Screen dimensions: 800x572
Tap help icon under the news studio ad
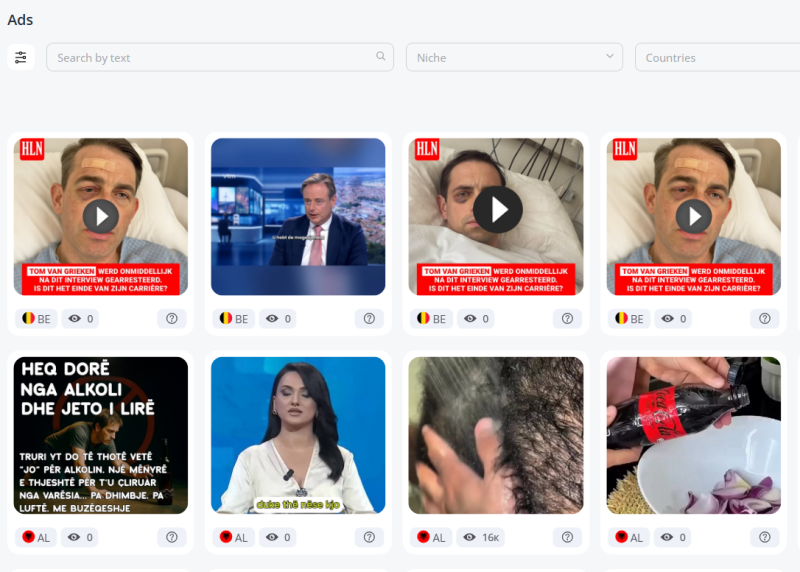[369, 319]
